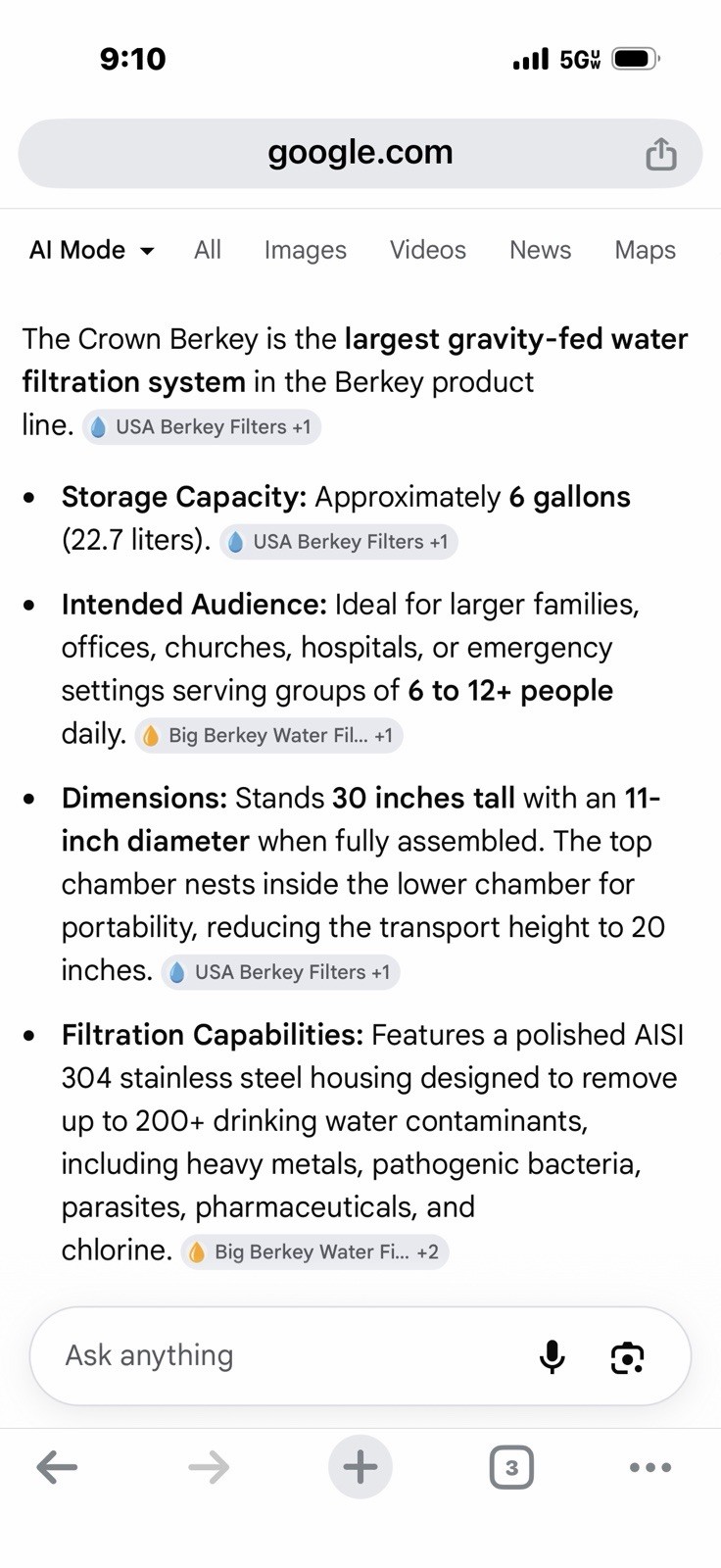Open the browser's more options menu
721x1568 pixels.
click(x=650, y=1467)
